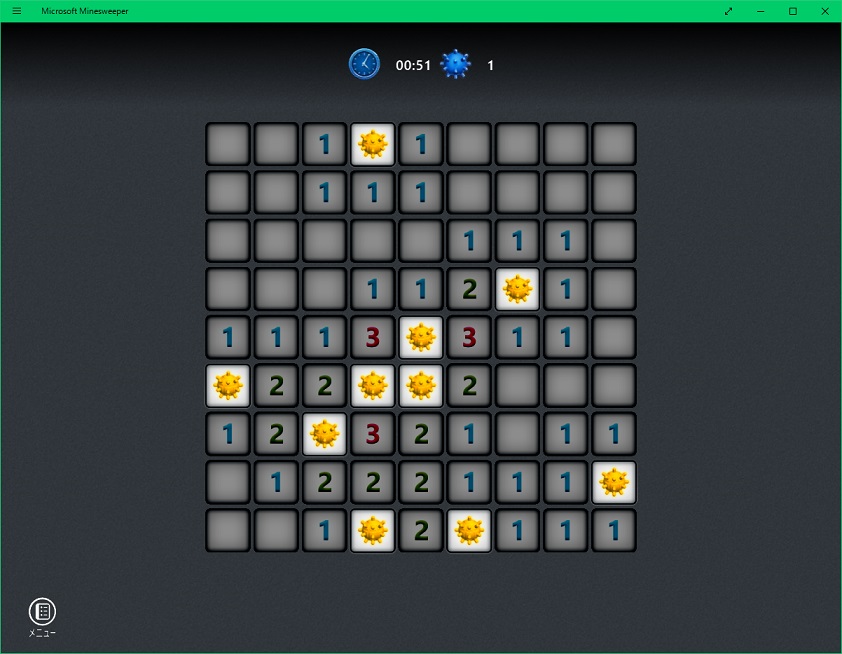The width and height of the screenshot is (842, 654).
Task: Minimize the Minesweeper window
Action: coord(760,11)
